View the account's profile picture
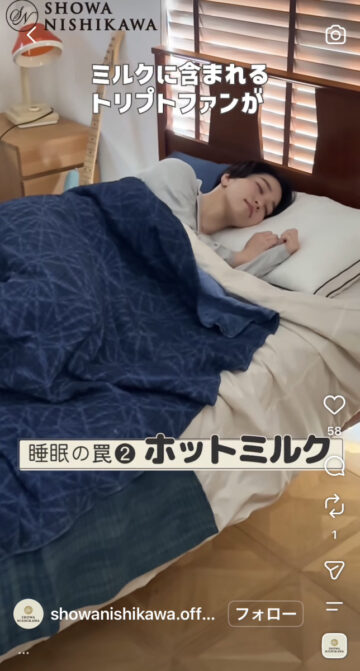 pos(28,614)
